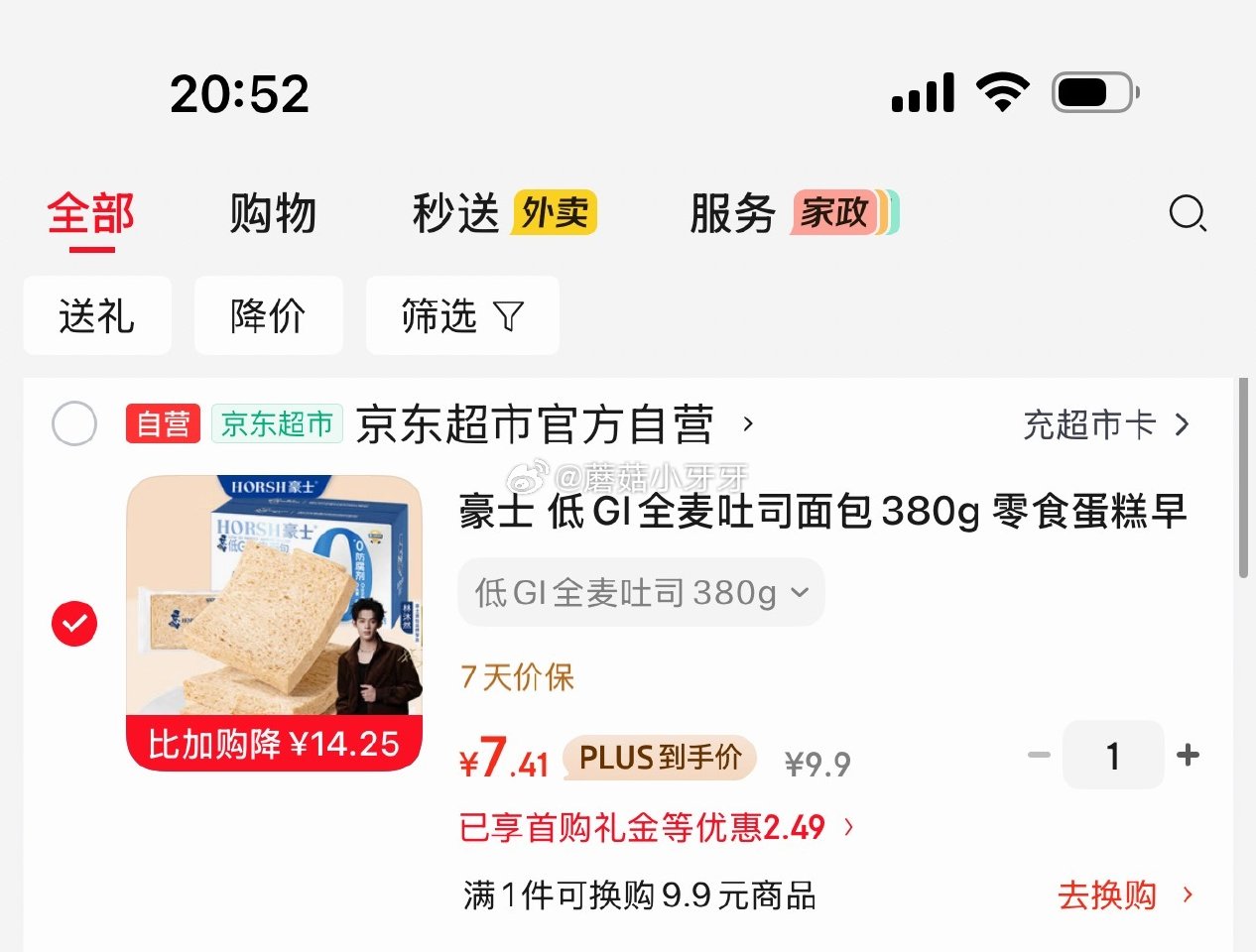Open 充超市卡 top-up link

click(1104, 424)
